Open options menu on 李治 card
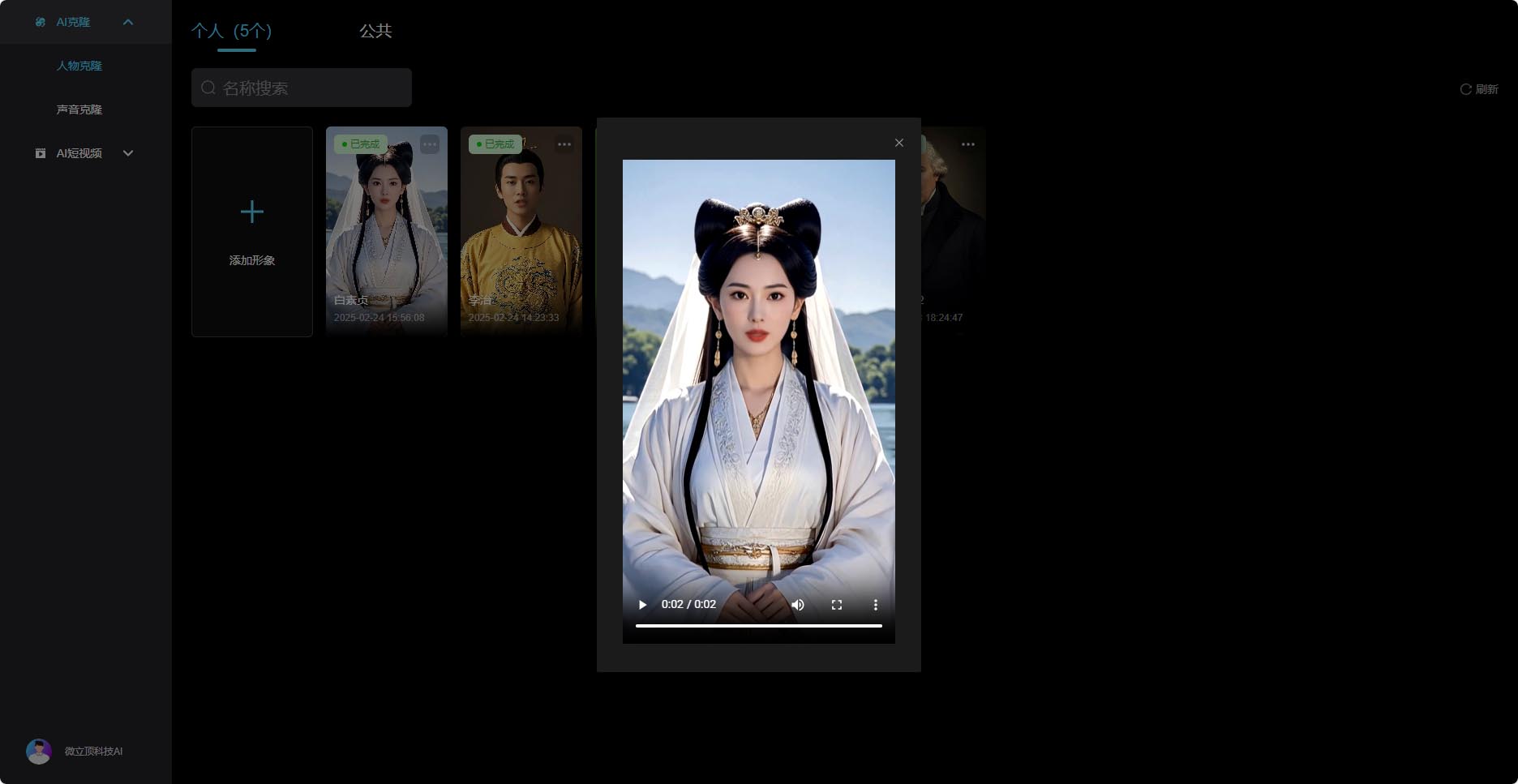This screenshot has width=1518, height=784. point(564,144)
